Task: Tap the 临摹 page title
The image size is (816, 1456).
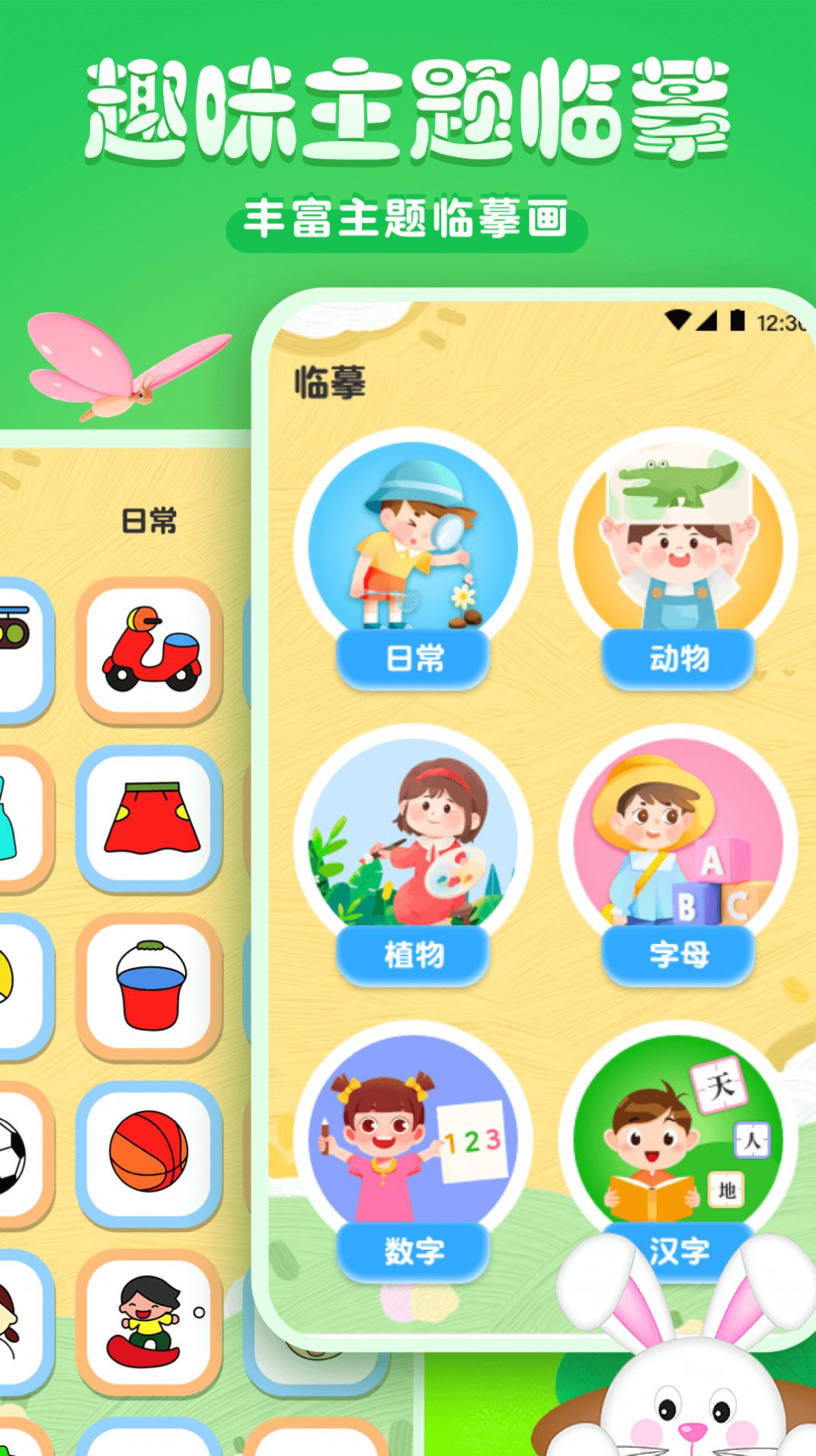Action: click(328, 383)
